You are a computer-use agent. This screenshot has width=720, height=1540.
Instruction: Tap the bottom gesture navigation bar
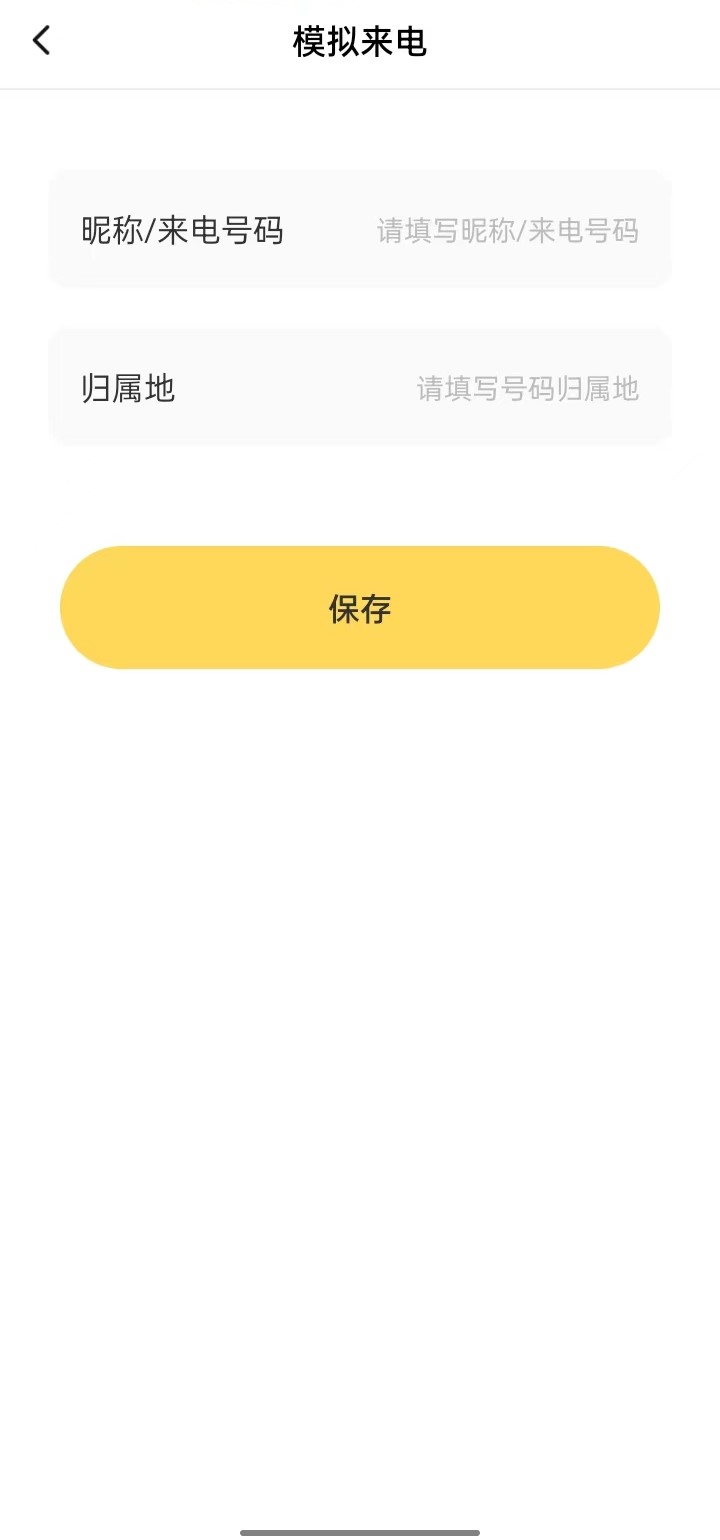tap(360, 1527)
